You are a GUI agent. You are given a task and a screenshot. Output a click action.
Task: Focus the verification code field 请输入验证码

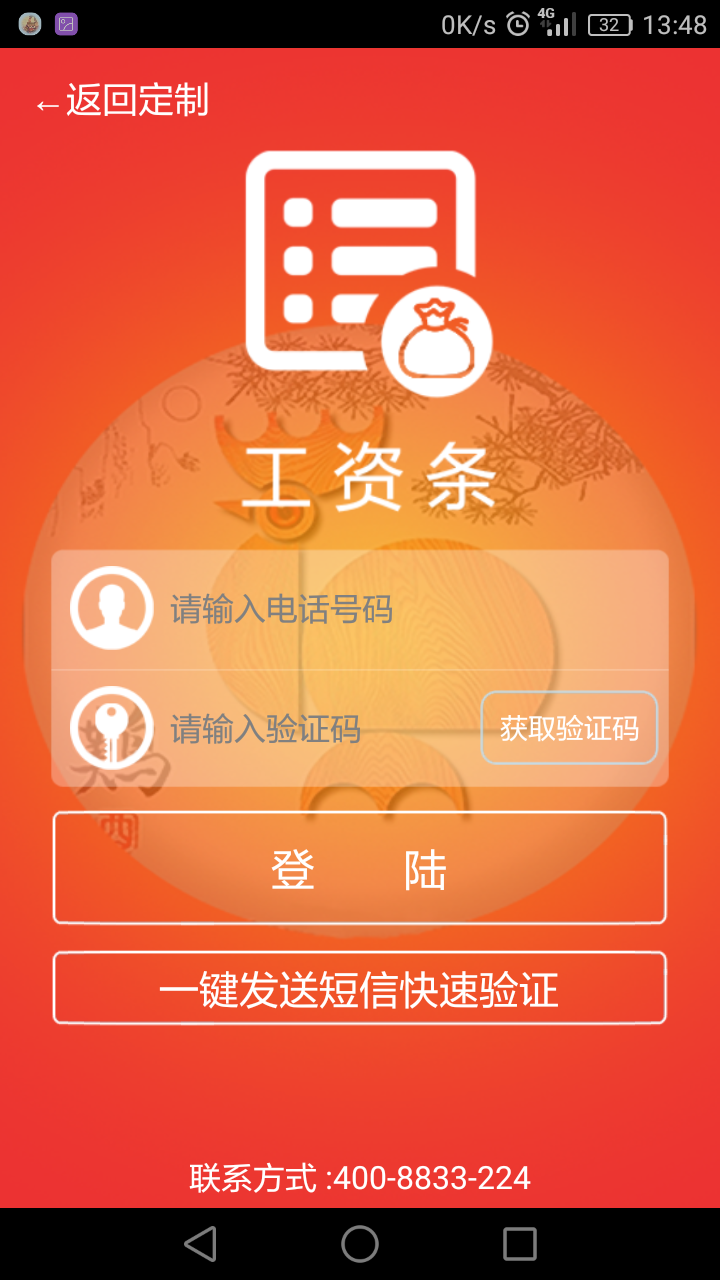[310, 729]
